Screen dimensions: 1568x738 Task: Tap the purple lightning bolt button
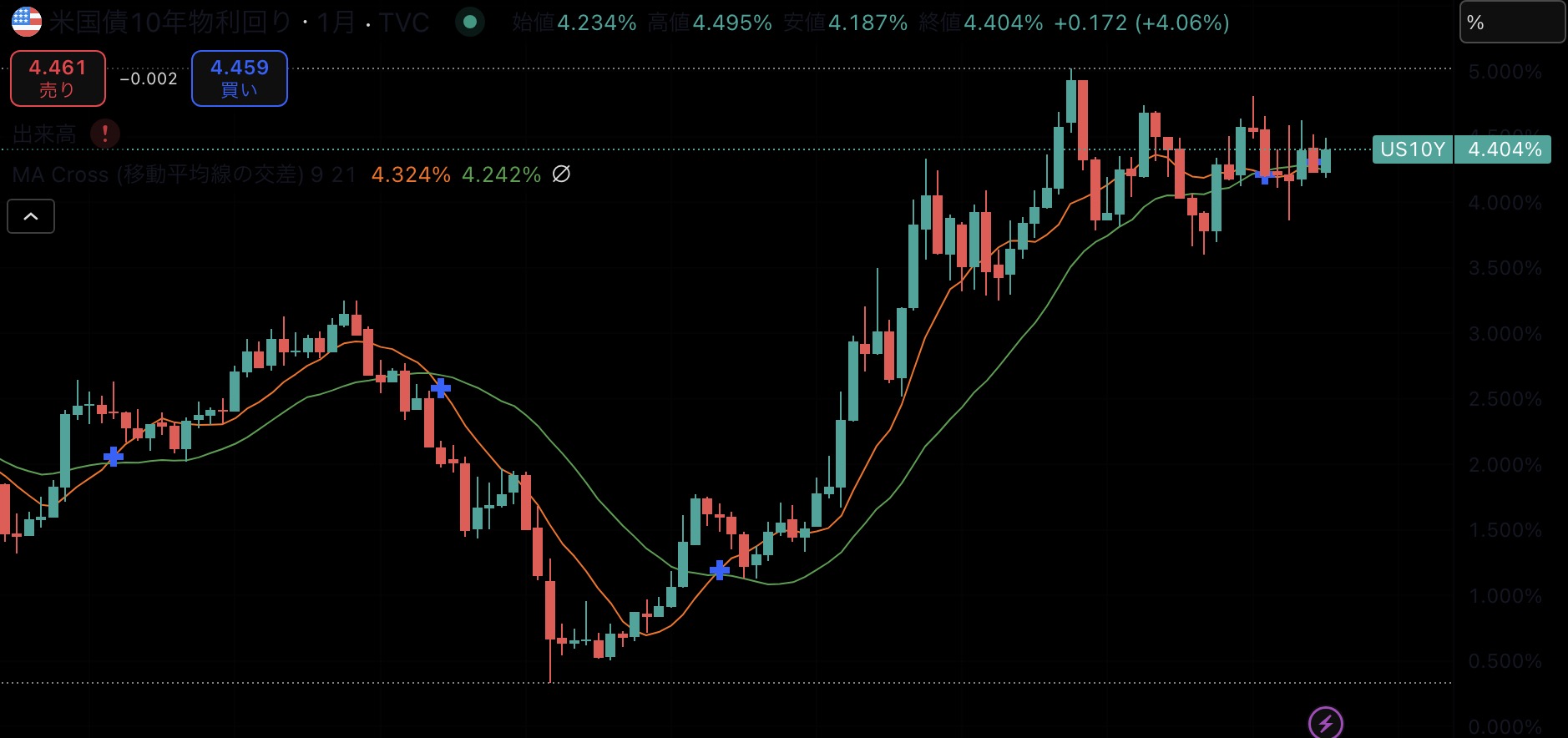(x=1325, y=723)
